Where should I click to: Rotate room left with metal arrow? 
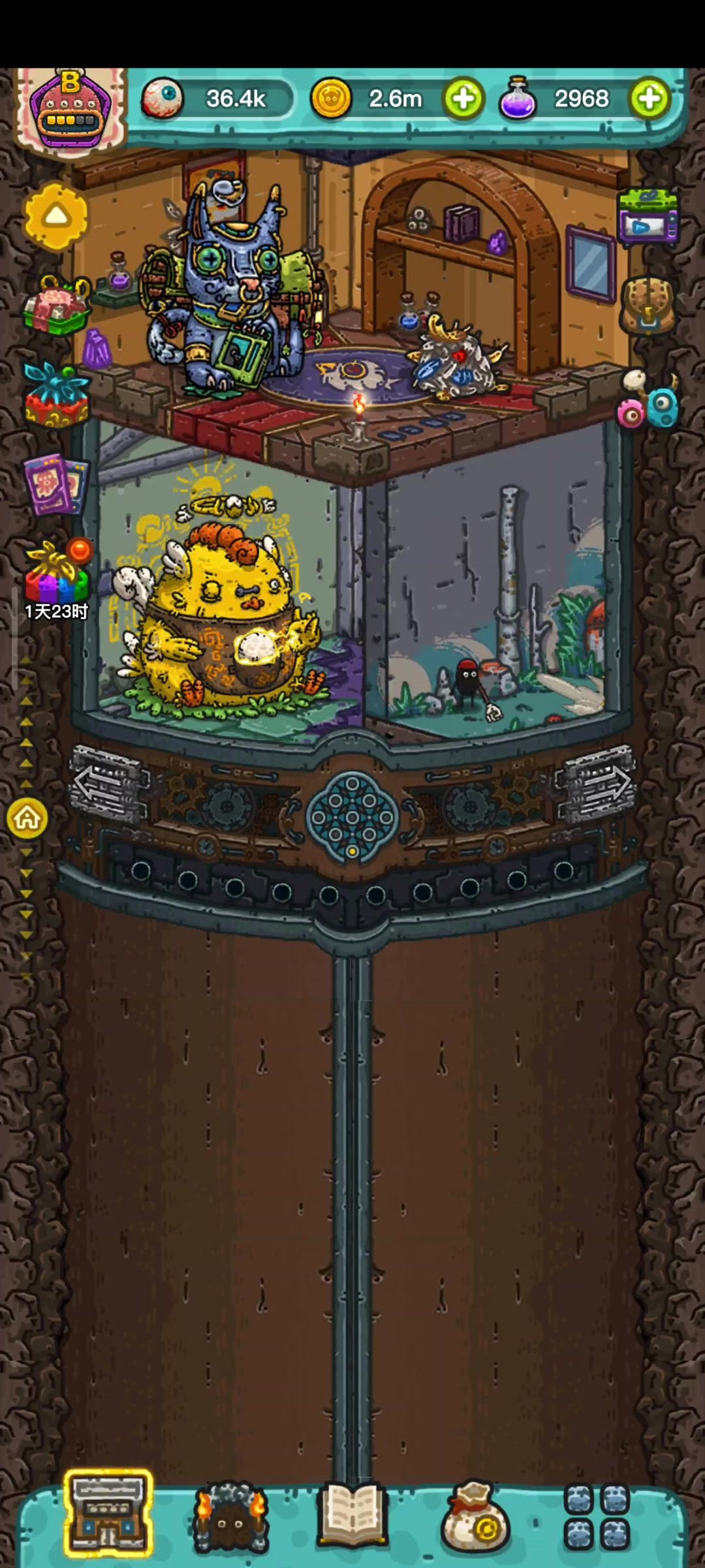109,782
